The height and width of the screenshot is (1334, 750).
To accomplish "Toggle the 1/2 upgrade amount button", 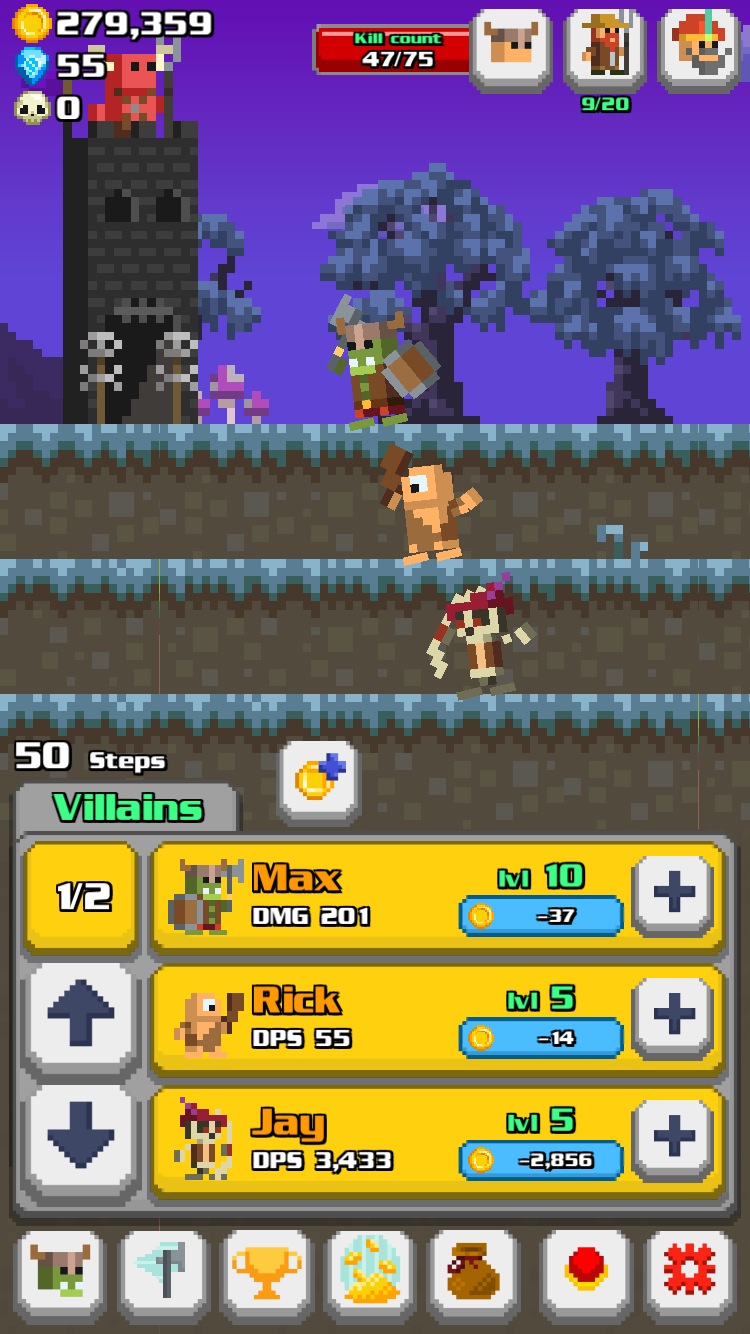I will 82,896.
